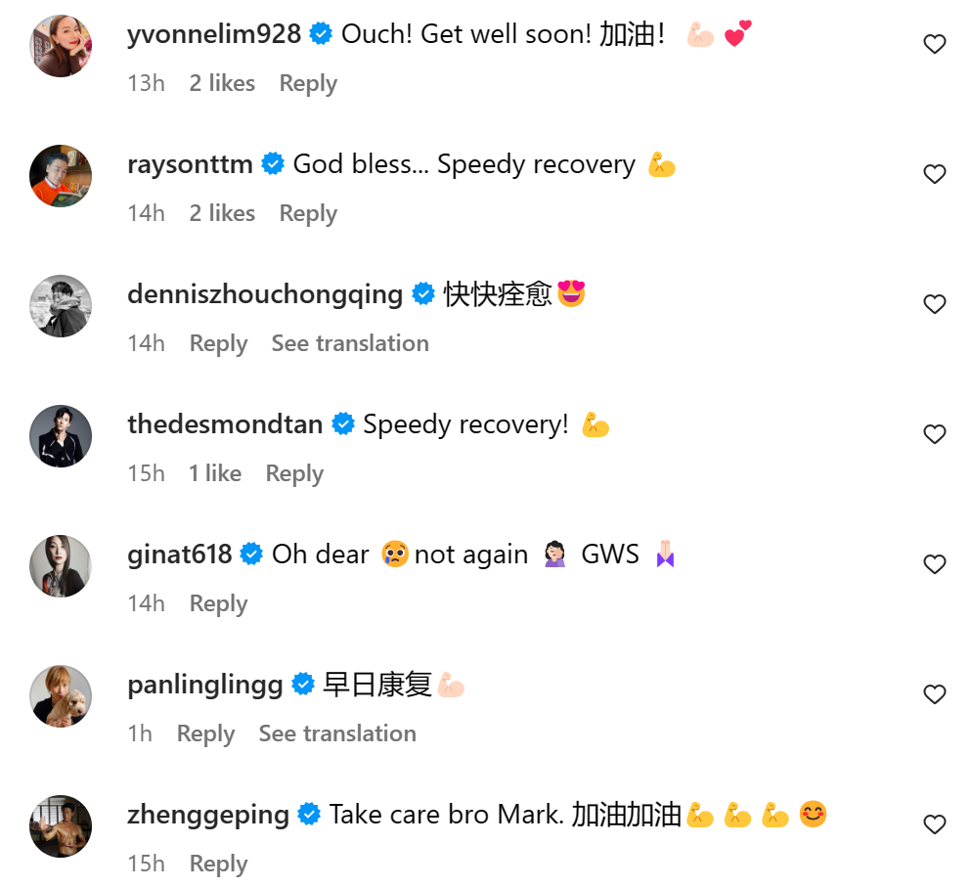
Task: Open zhenggeping's profile picture
Action: pos(61,826)
